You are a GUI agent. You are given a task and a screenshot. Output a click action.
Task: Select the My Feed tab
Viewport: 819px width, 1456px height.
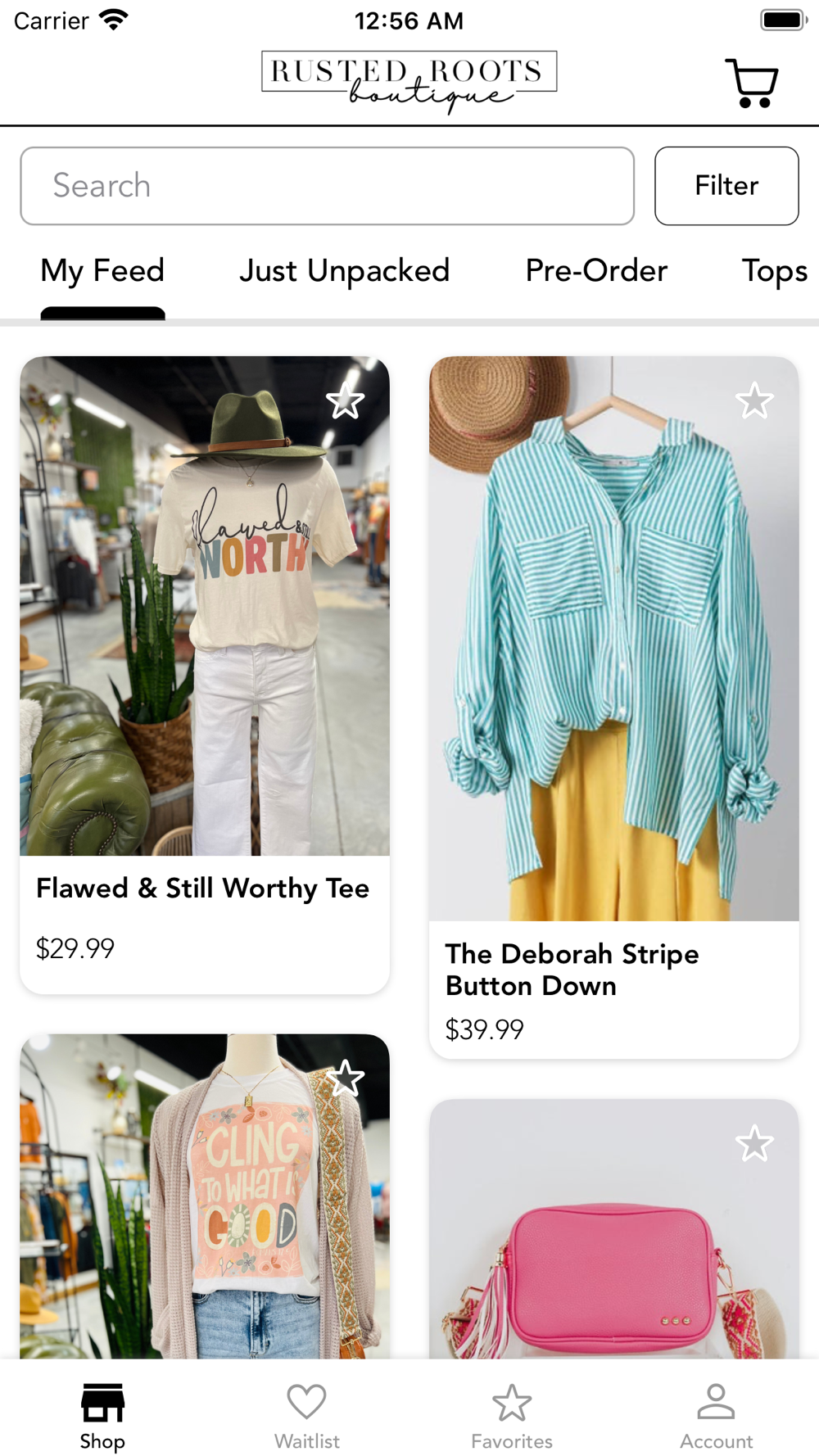[x=102, y=271]
